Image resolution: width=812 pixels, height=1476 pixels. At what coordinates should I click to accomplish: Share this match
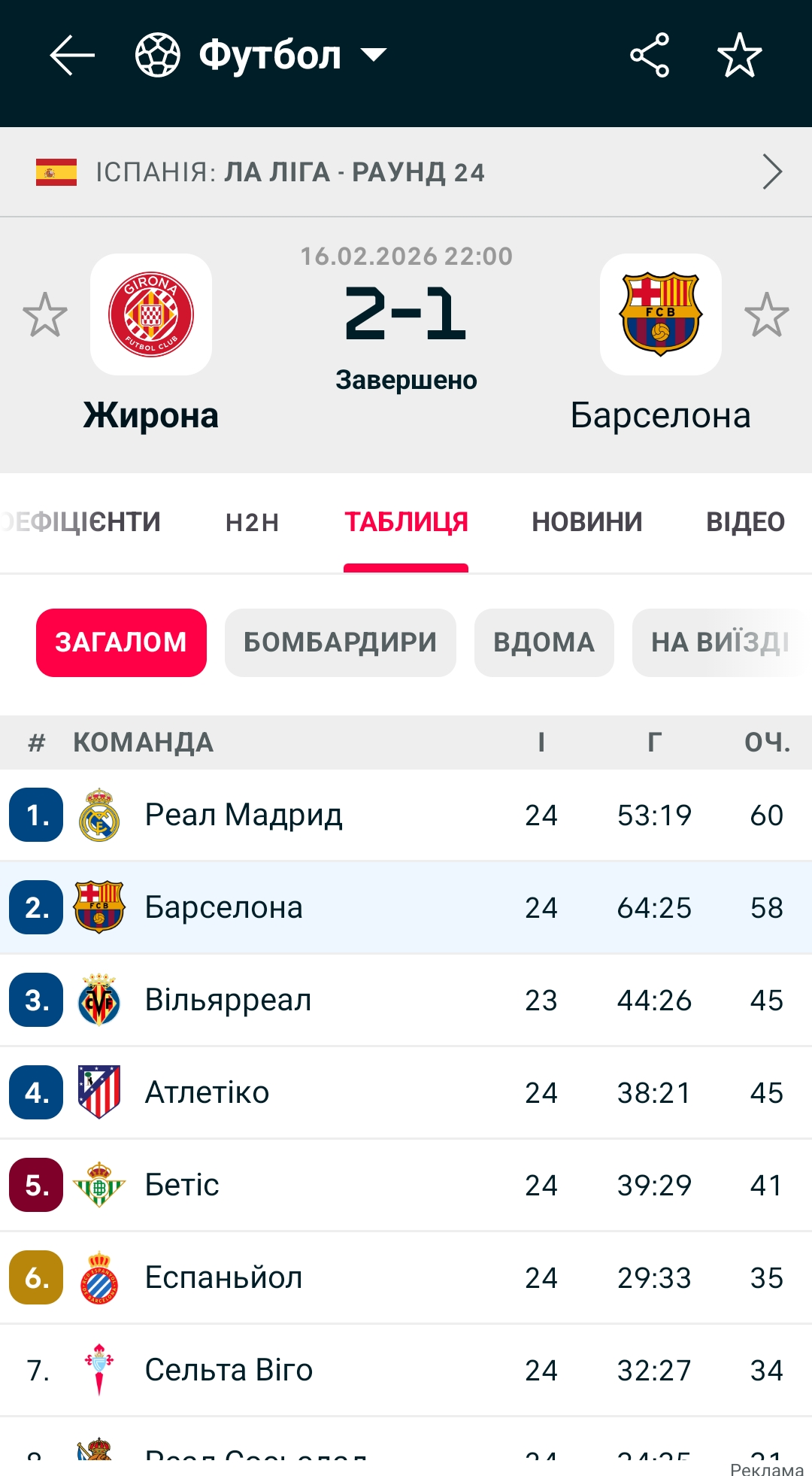(650, 55)
